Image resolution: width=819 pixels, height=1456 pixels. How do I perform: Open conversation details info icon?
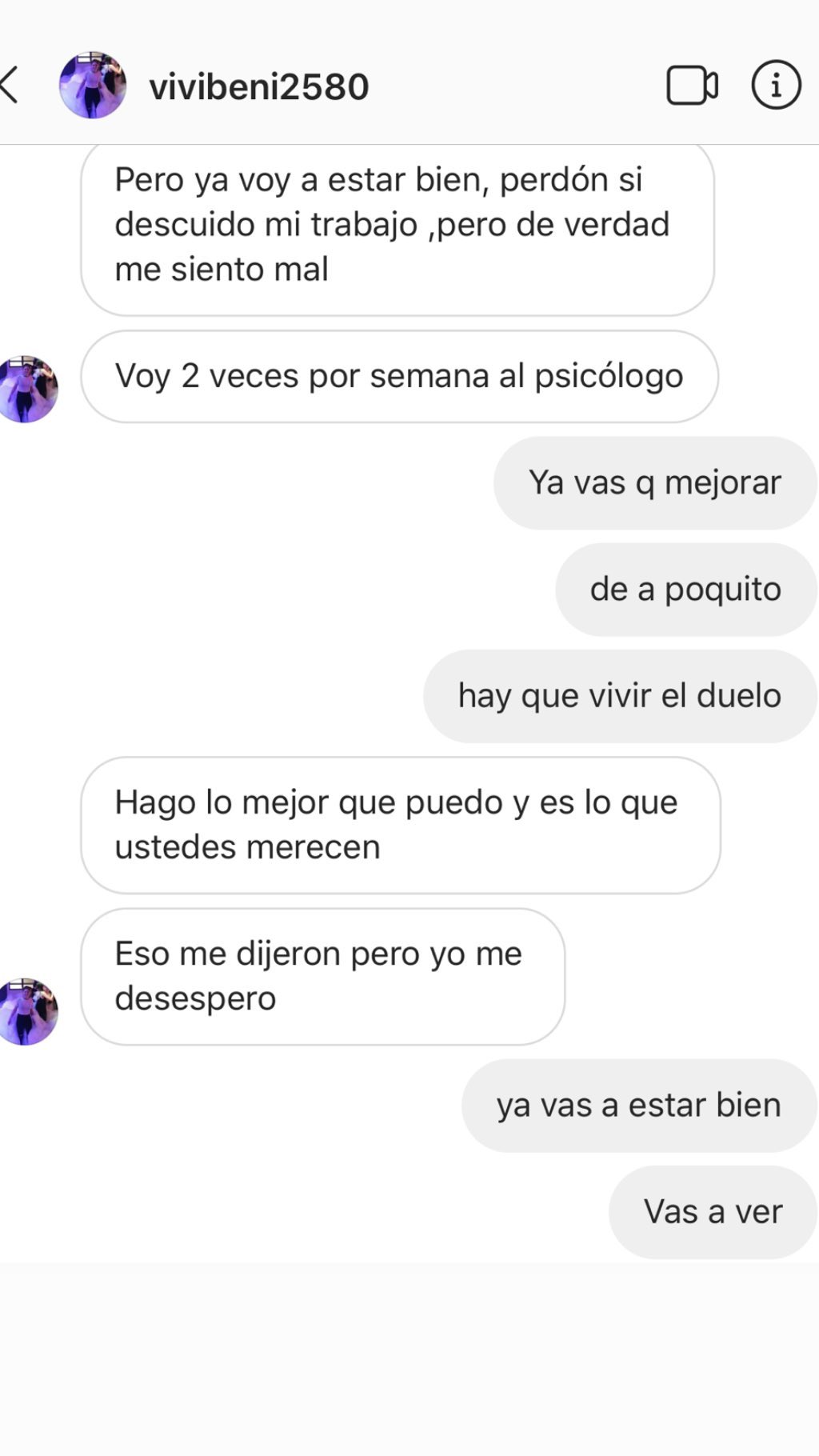[776, 85]
